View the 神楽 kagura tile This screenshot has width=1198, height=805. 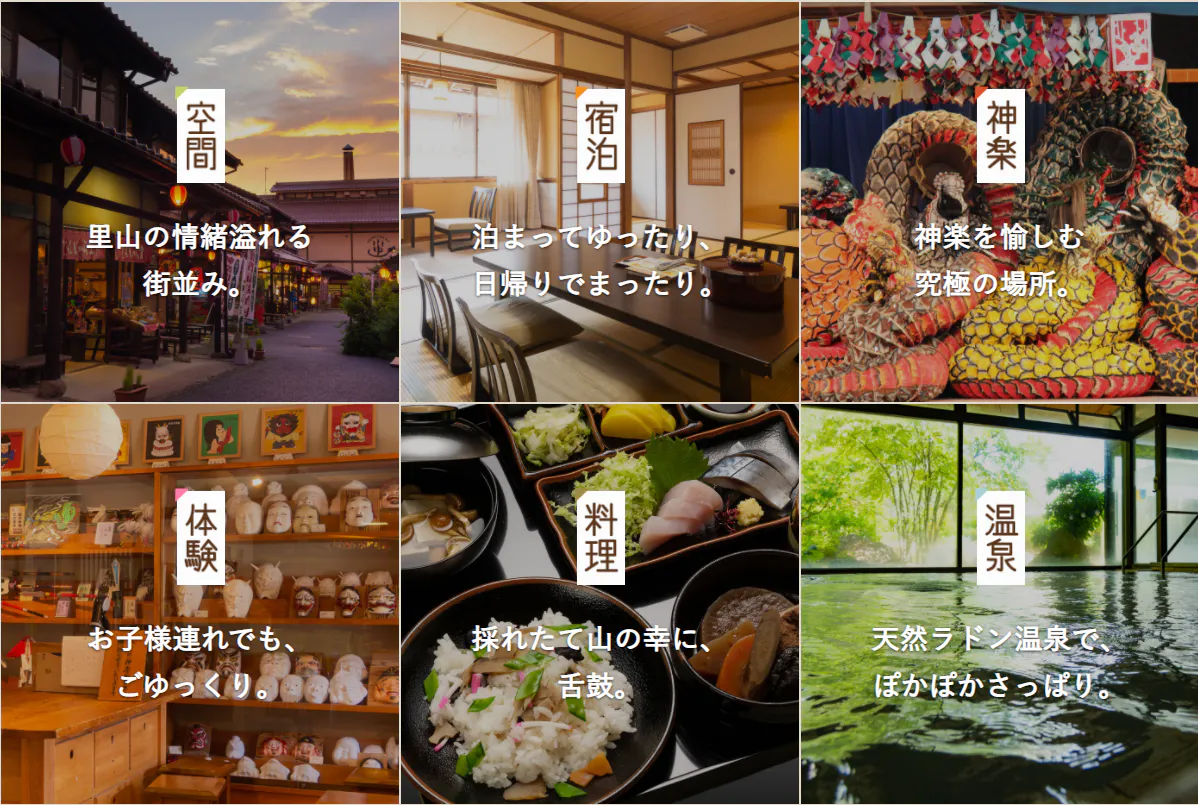pos(1000,202)
